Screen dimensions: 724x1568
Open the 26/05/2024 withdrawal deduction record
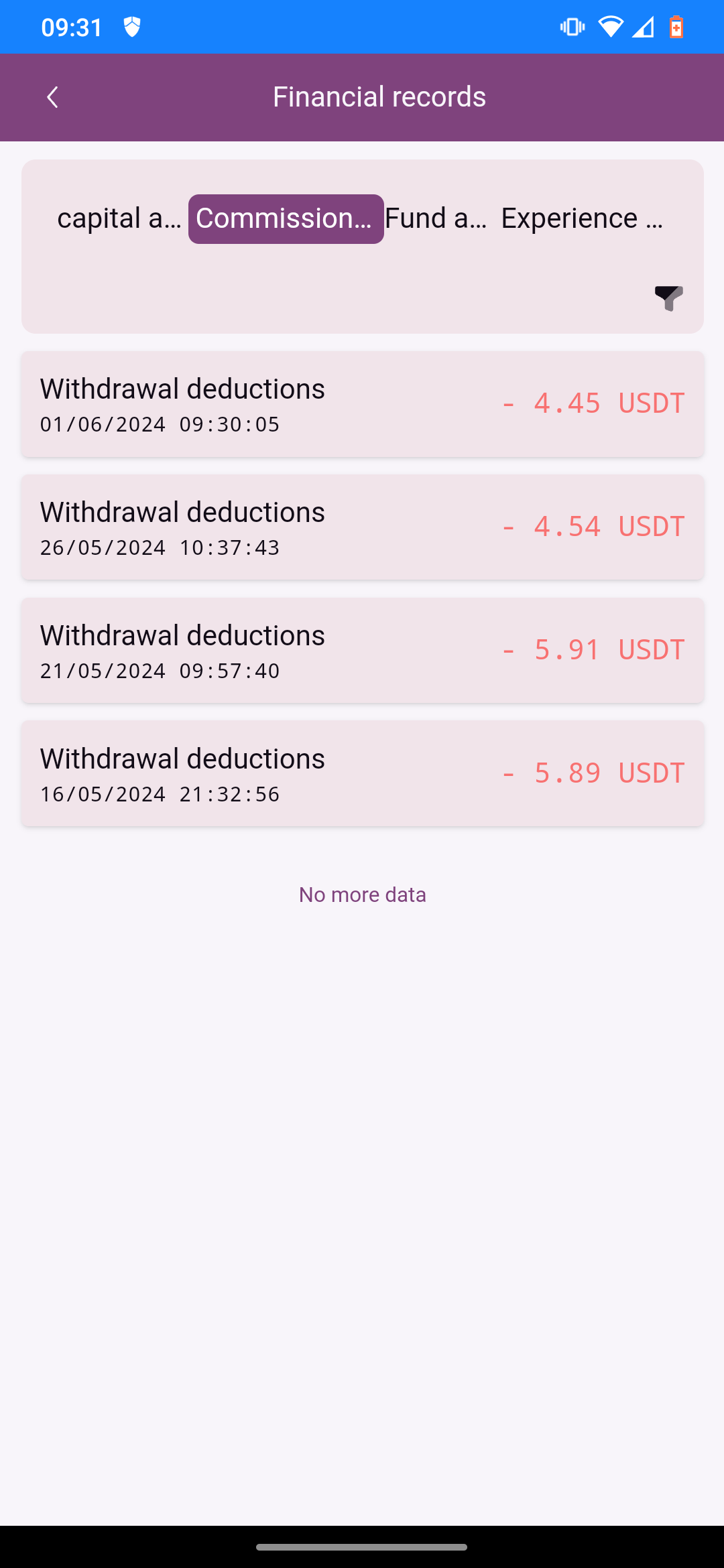click(363, 527)
